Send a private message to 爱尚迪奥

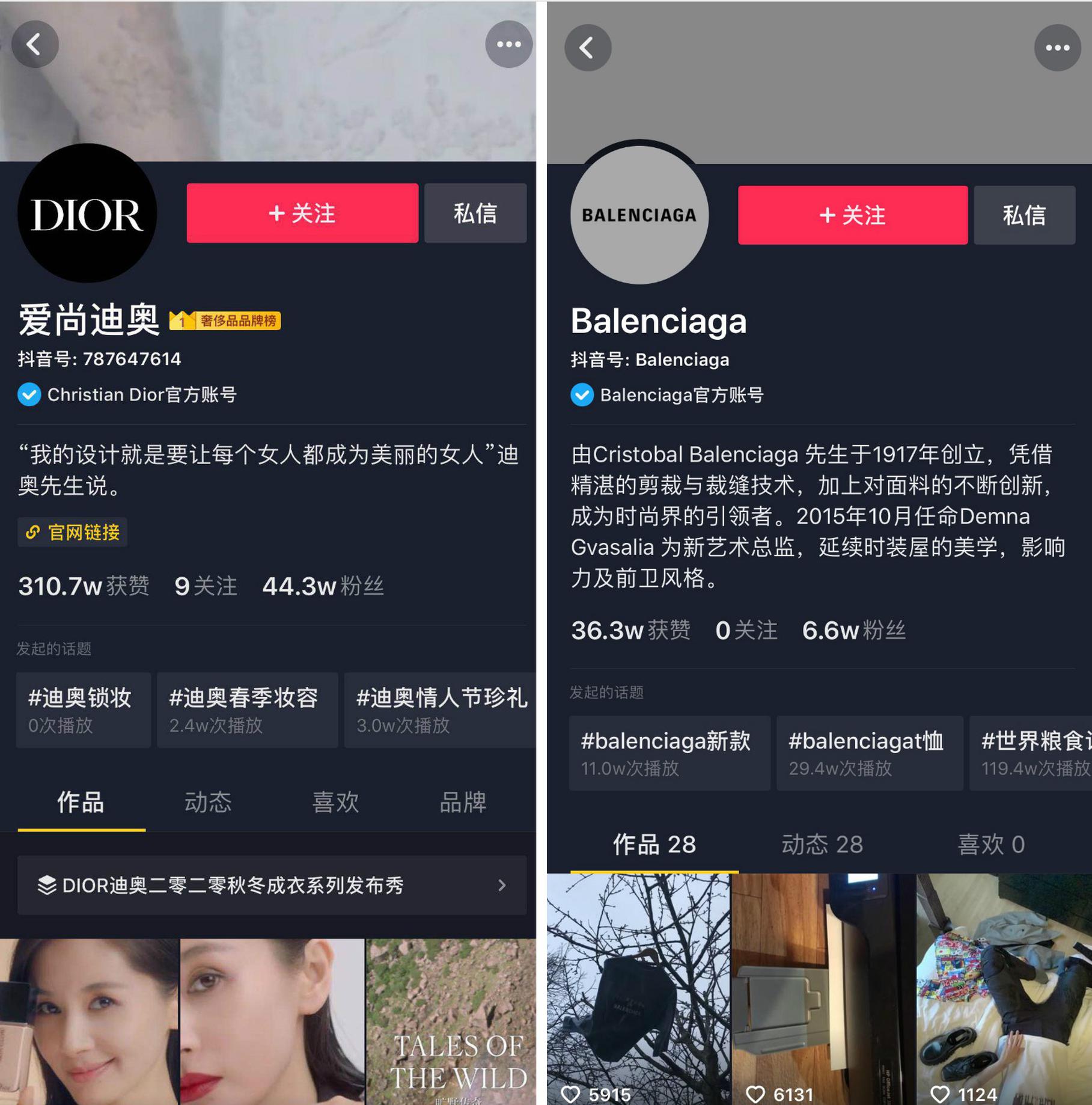click(x=475, y=213)
